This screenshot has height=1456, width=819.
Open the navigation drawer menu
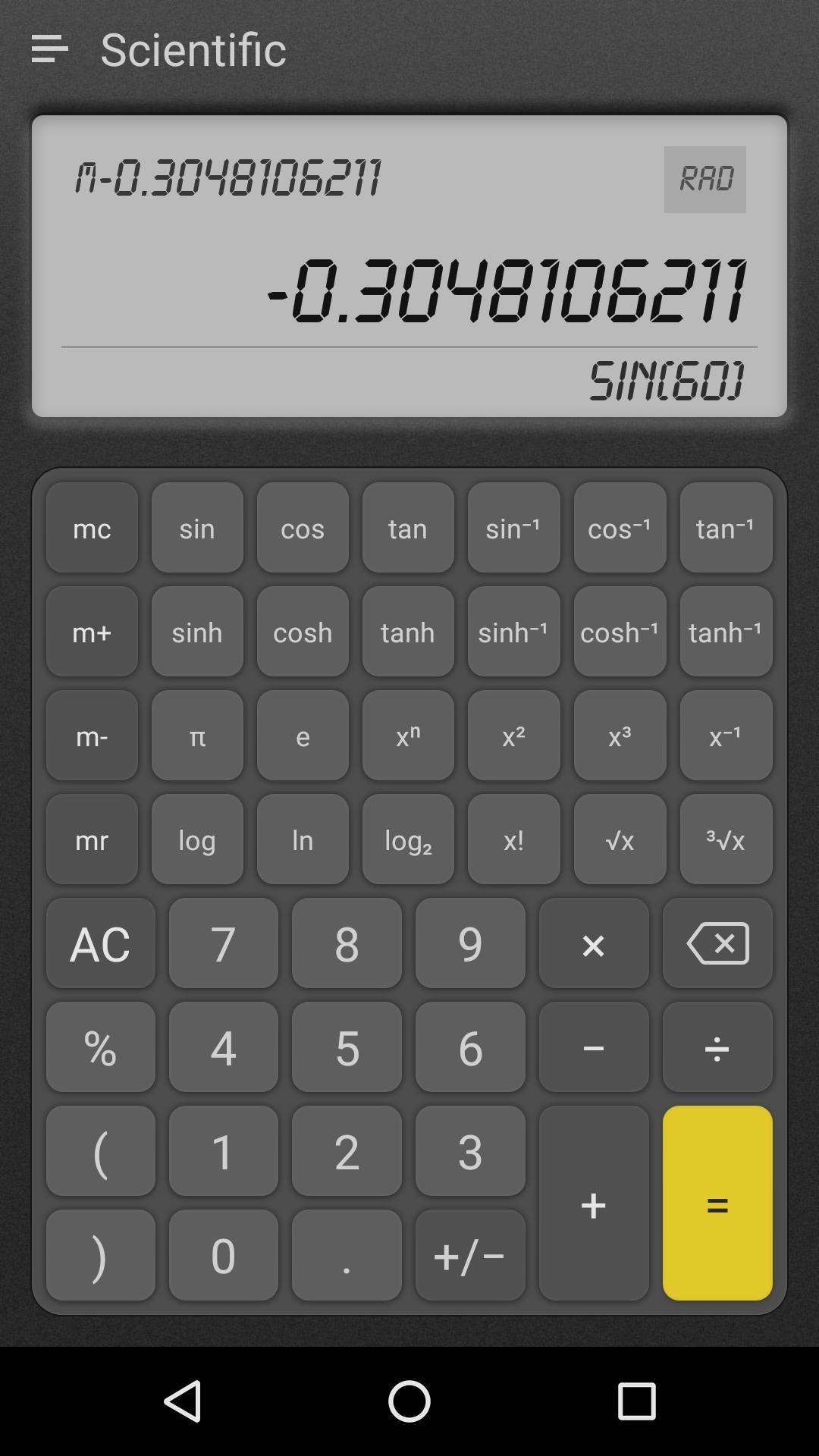click(x=50, y=49)
